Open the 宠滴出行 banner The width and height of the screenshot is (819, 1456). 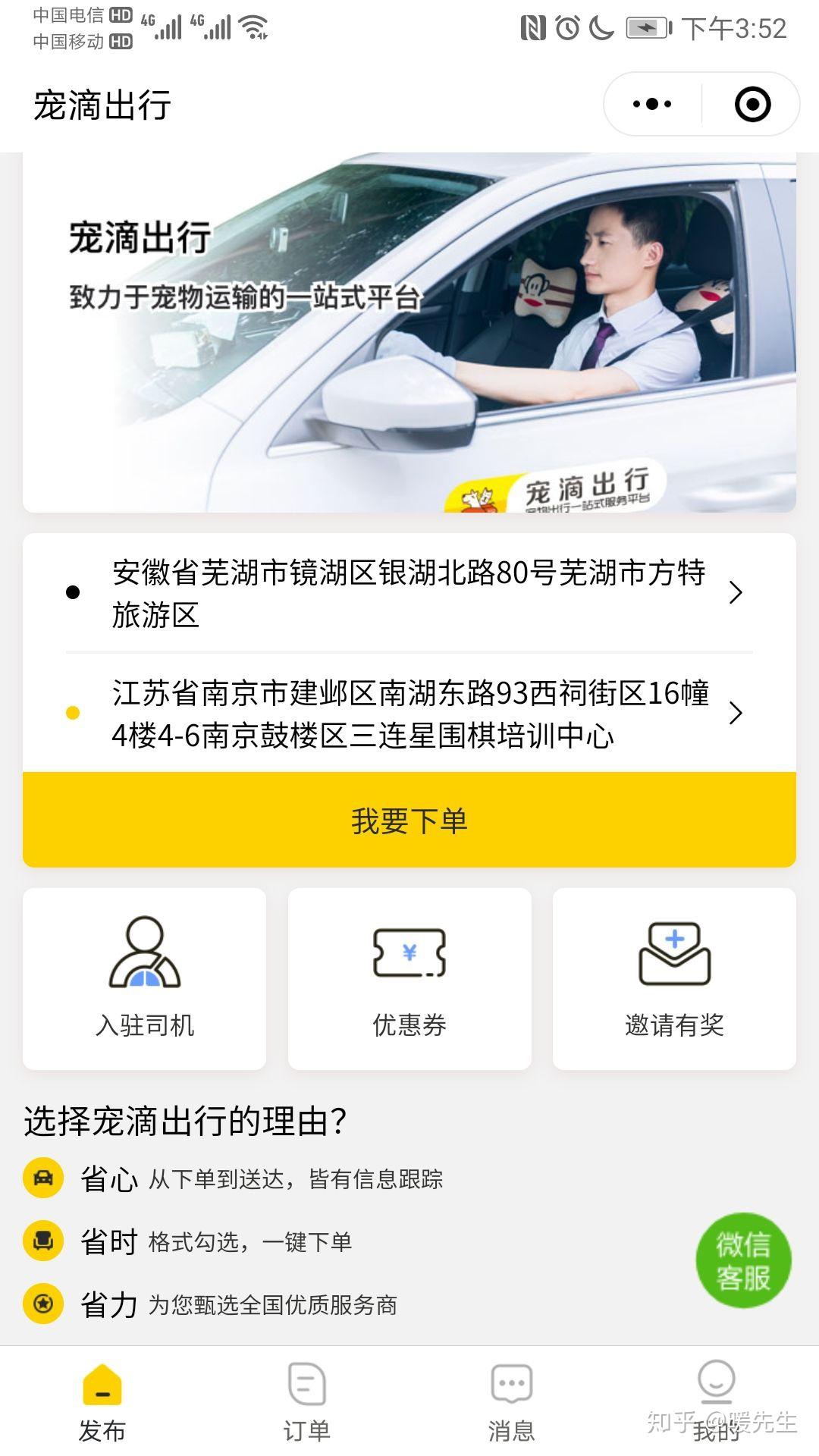click(x=409, y=332)
